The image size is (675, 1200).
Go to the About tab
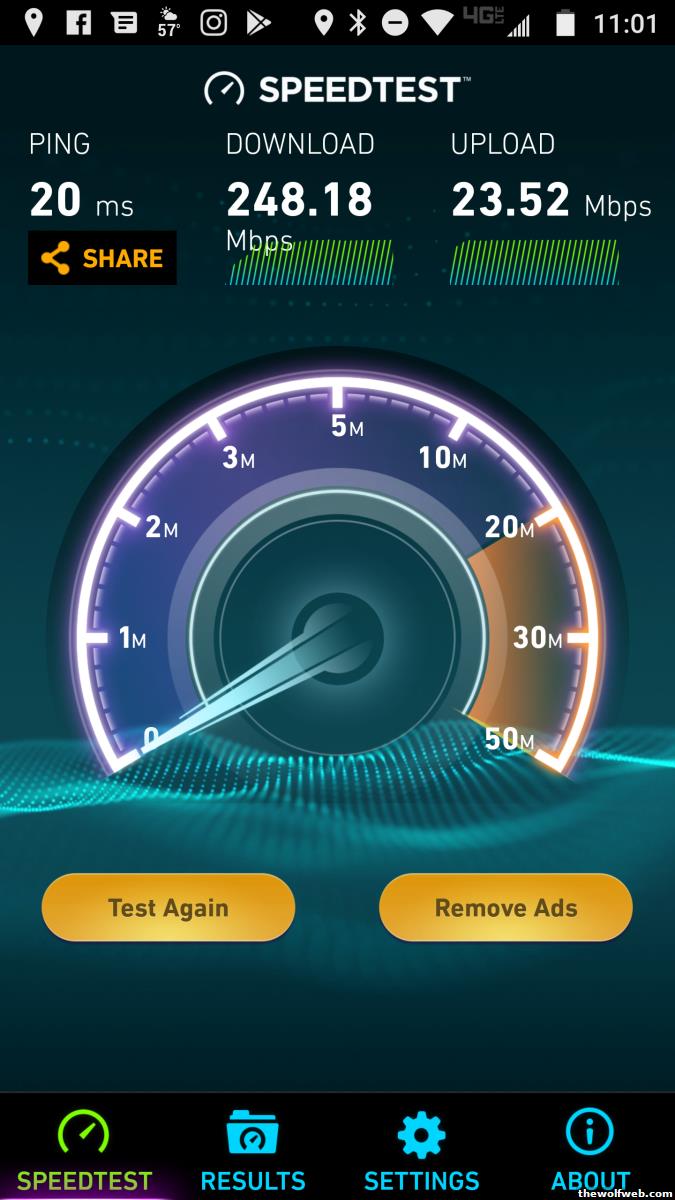(x=590, y=1150)
